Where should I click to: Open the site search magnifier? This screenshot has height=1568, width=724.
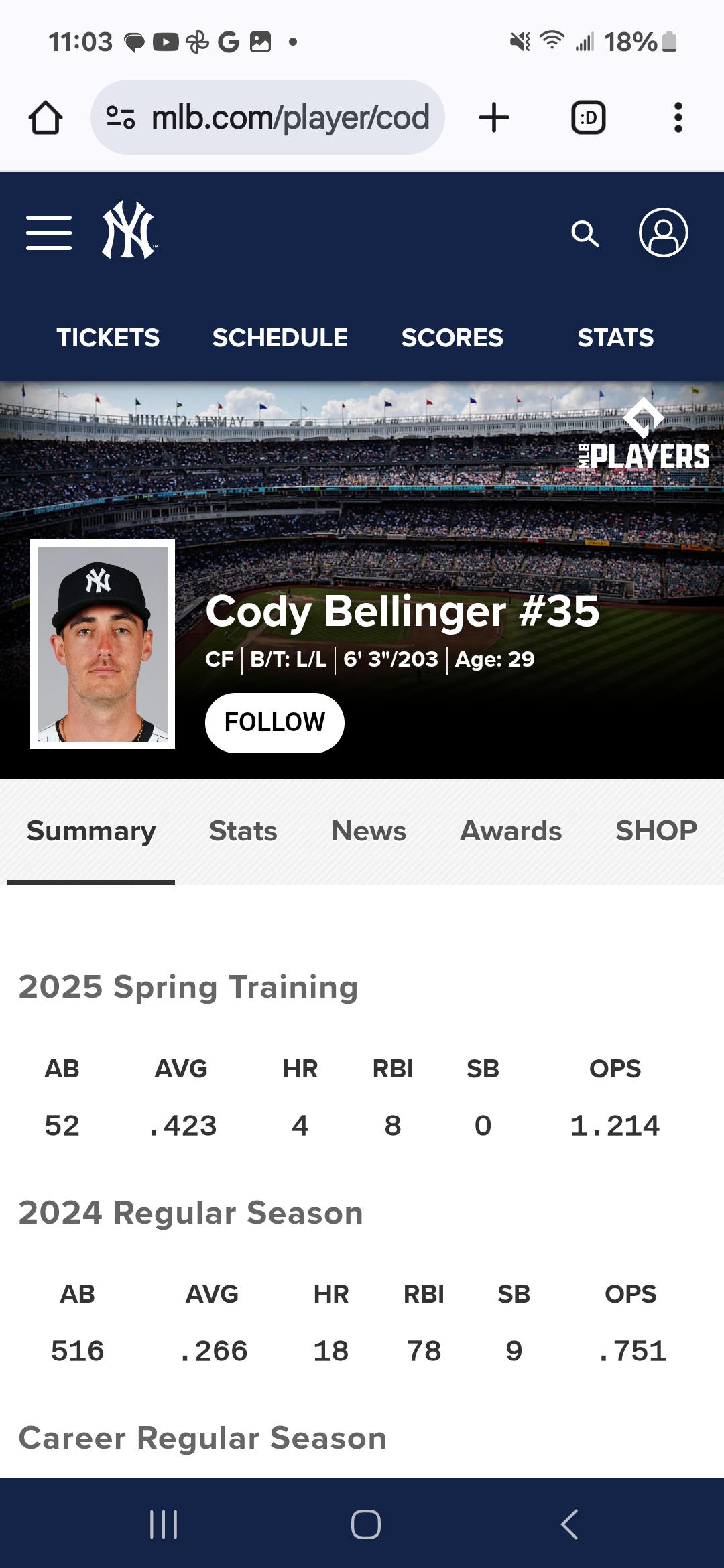pyautogui.click(x=585, y=234)
